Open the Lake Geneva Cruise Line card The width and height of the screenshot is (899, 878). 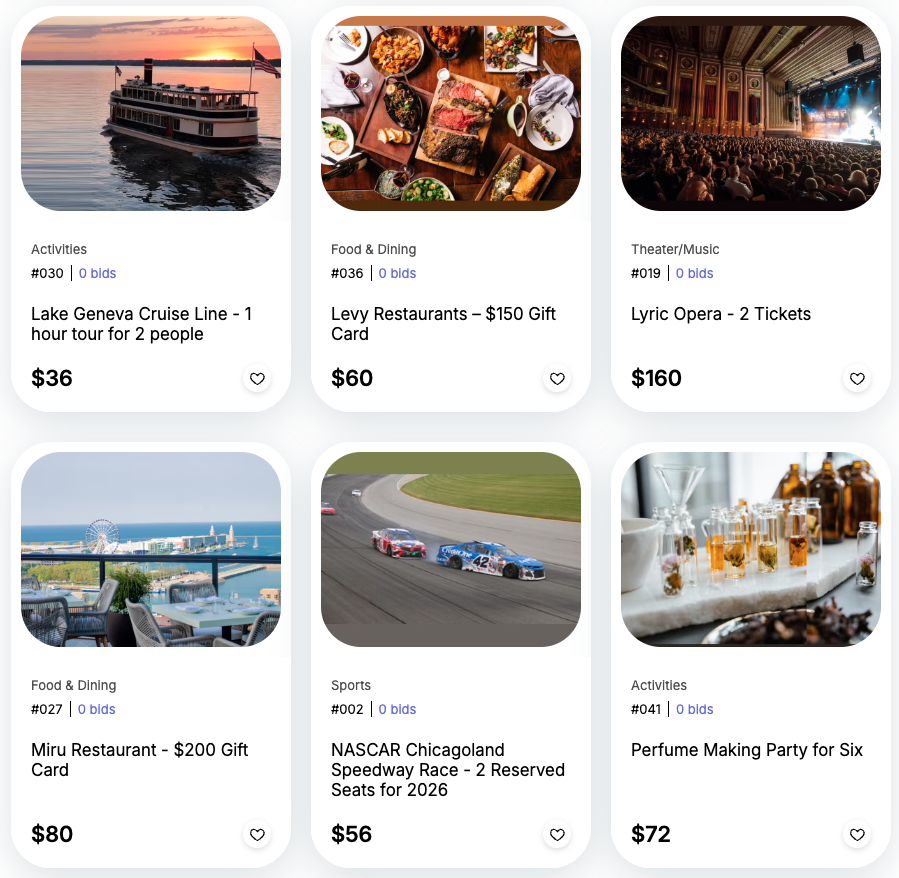[x=142, y=324]
